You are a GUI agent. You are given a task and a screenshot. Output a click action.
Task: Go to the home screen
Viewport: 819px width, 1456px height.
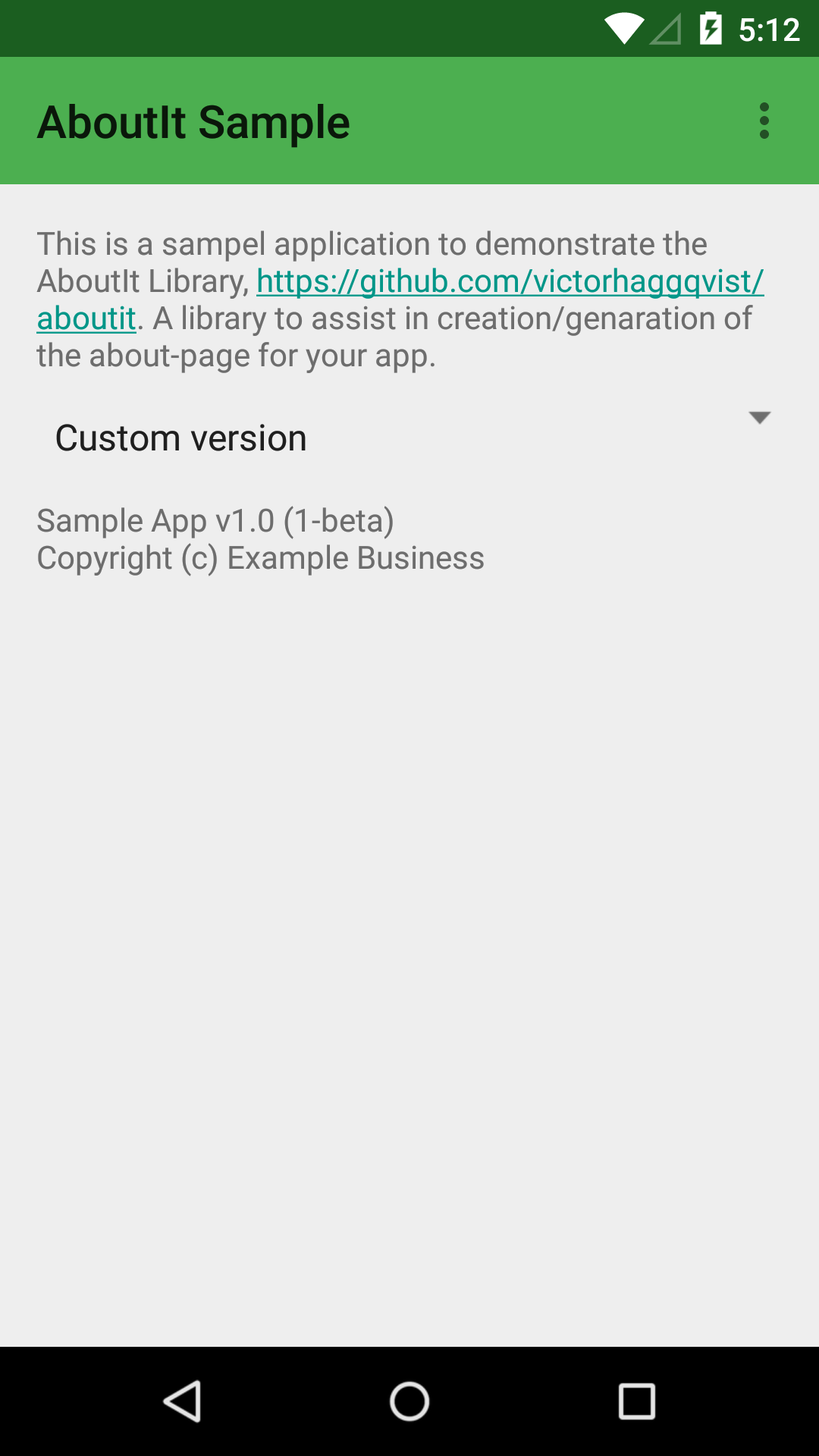click(409, 1401)
